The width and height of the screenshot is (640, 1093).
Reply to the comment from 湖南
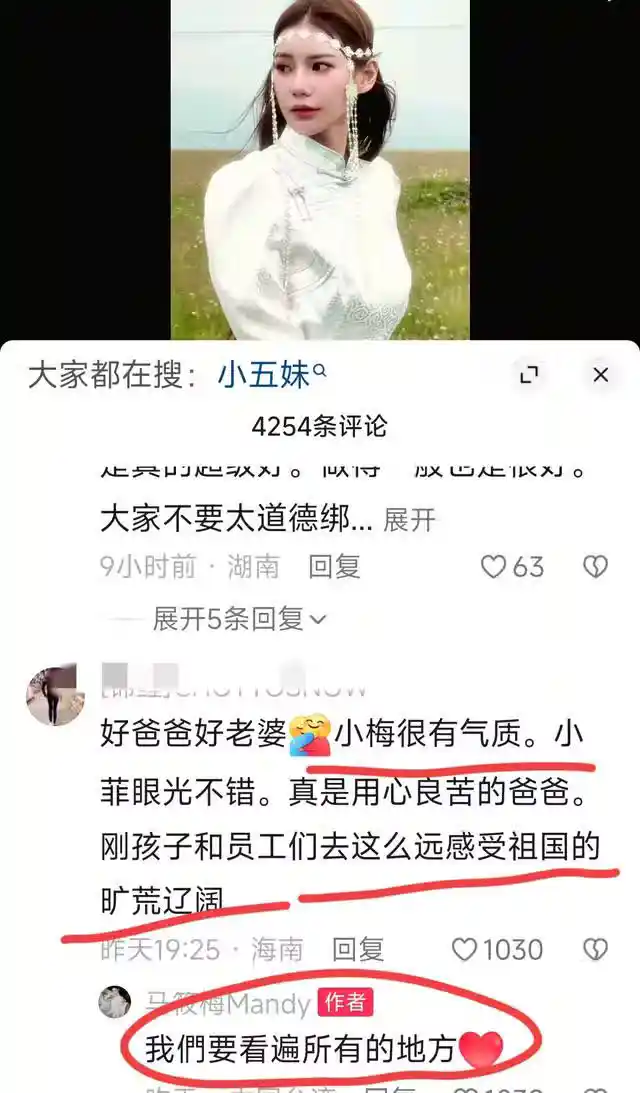(x=334, y=567)
